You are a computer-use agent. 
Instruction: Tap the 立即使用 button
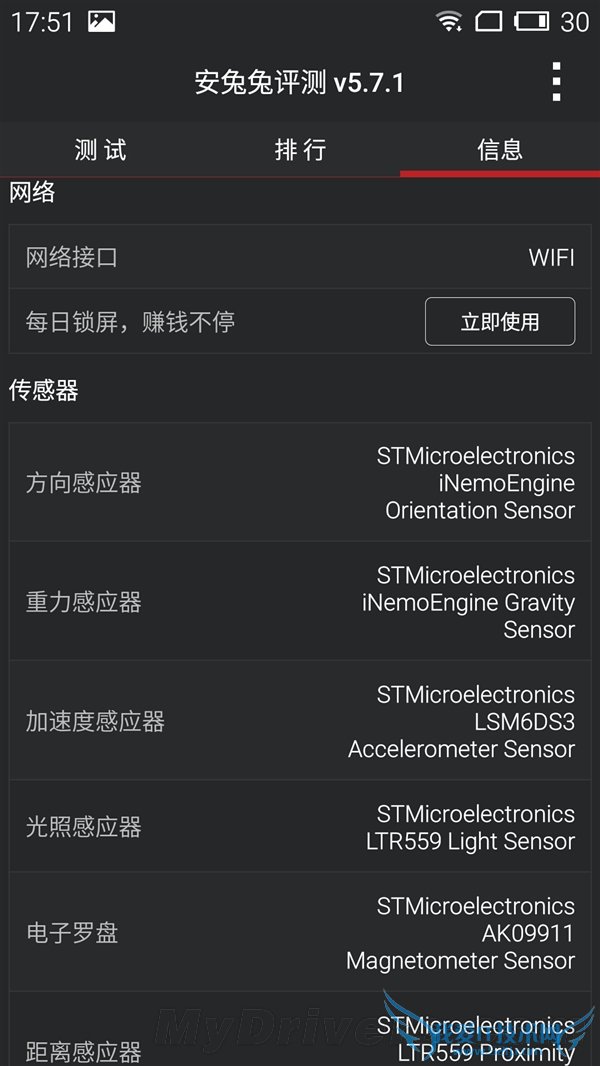click(500, 322)
